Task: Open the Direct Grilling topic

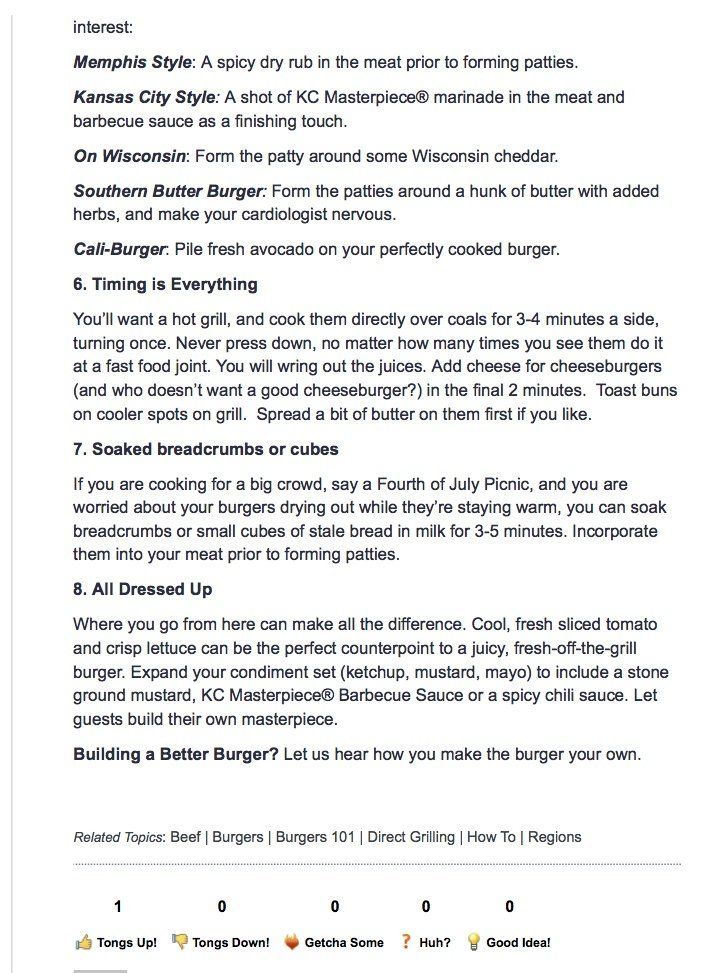Action: (410, 837)
